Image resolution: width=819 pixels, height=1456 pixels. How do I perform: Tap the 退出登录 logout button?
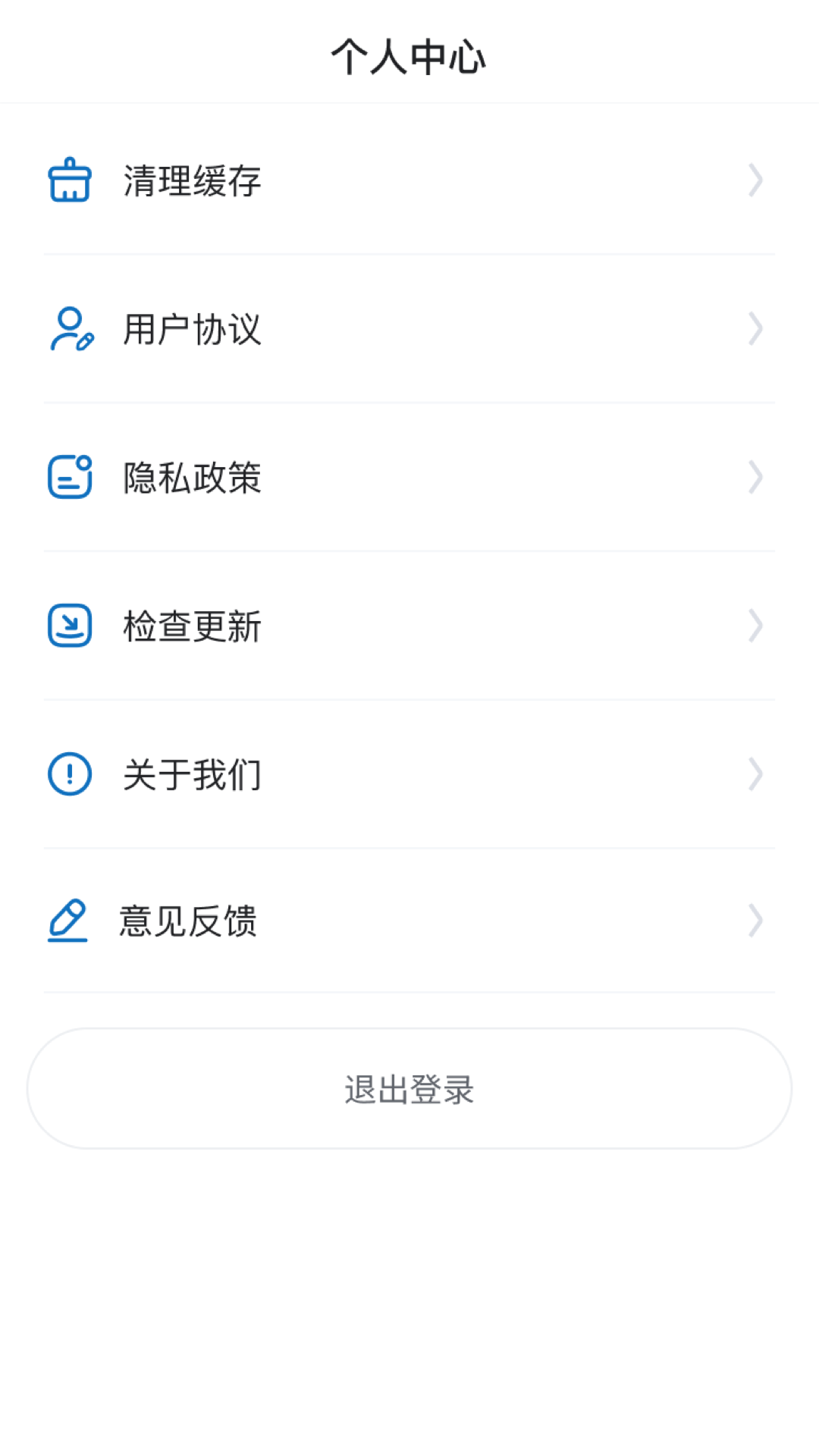click(409, 1090)
